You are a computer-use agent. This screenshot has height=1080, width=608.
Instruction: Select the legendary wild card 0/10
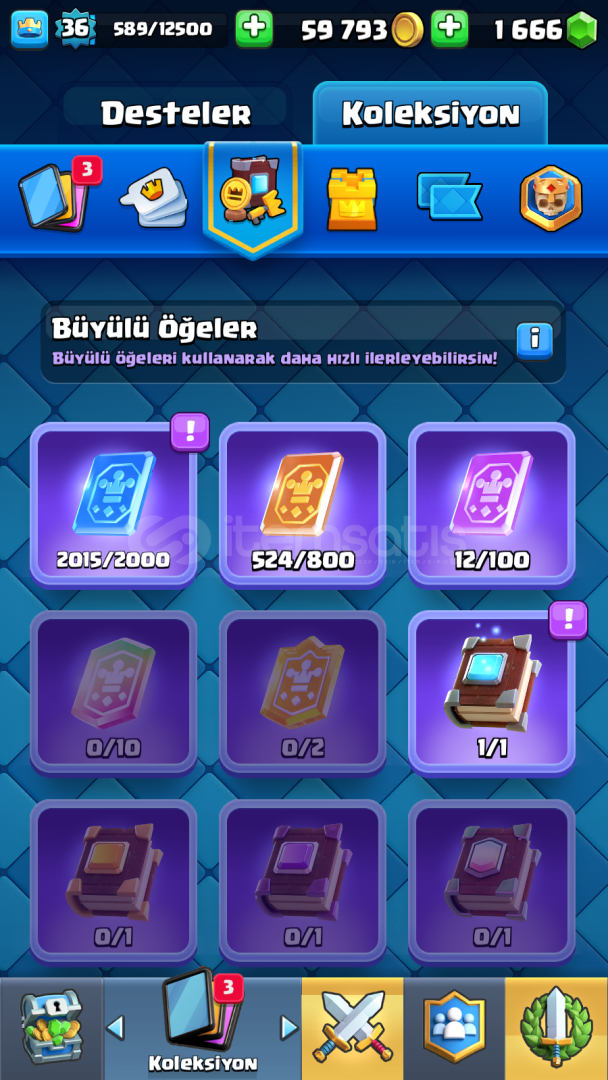113,692
